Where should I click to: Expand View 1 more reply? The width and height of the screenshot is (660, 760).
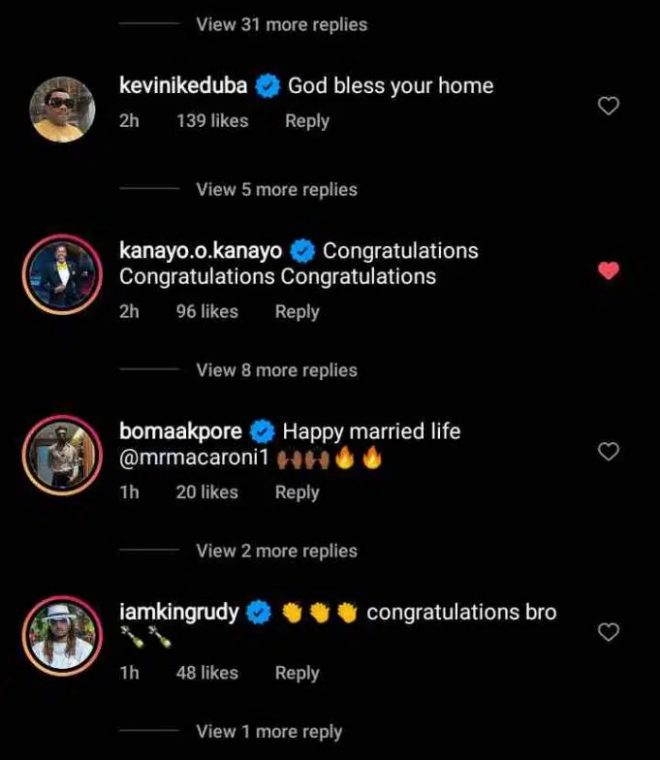(268, 731)
